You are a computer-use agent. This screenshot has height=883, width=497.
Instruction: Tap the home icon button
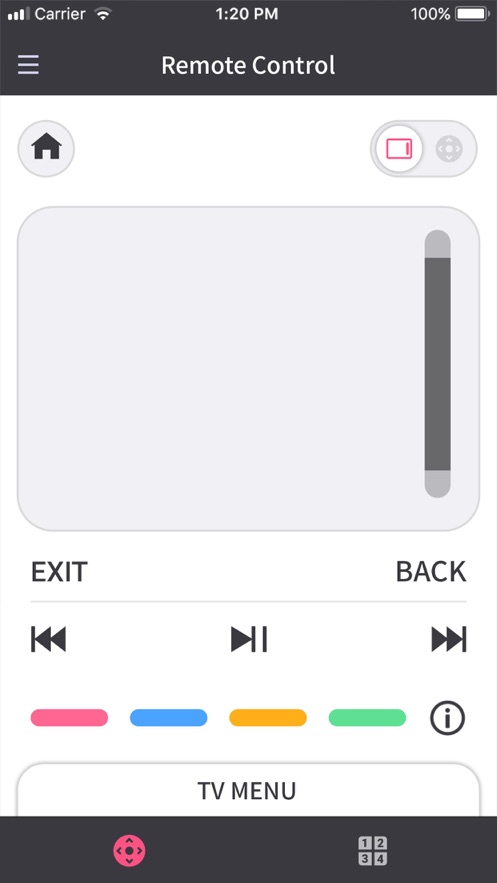pyautogui.click(x=46, y=149)
